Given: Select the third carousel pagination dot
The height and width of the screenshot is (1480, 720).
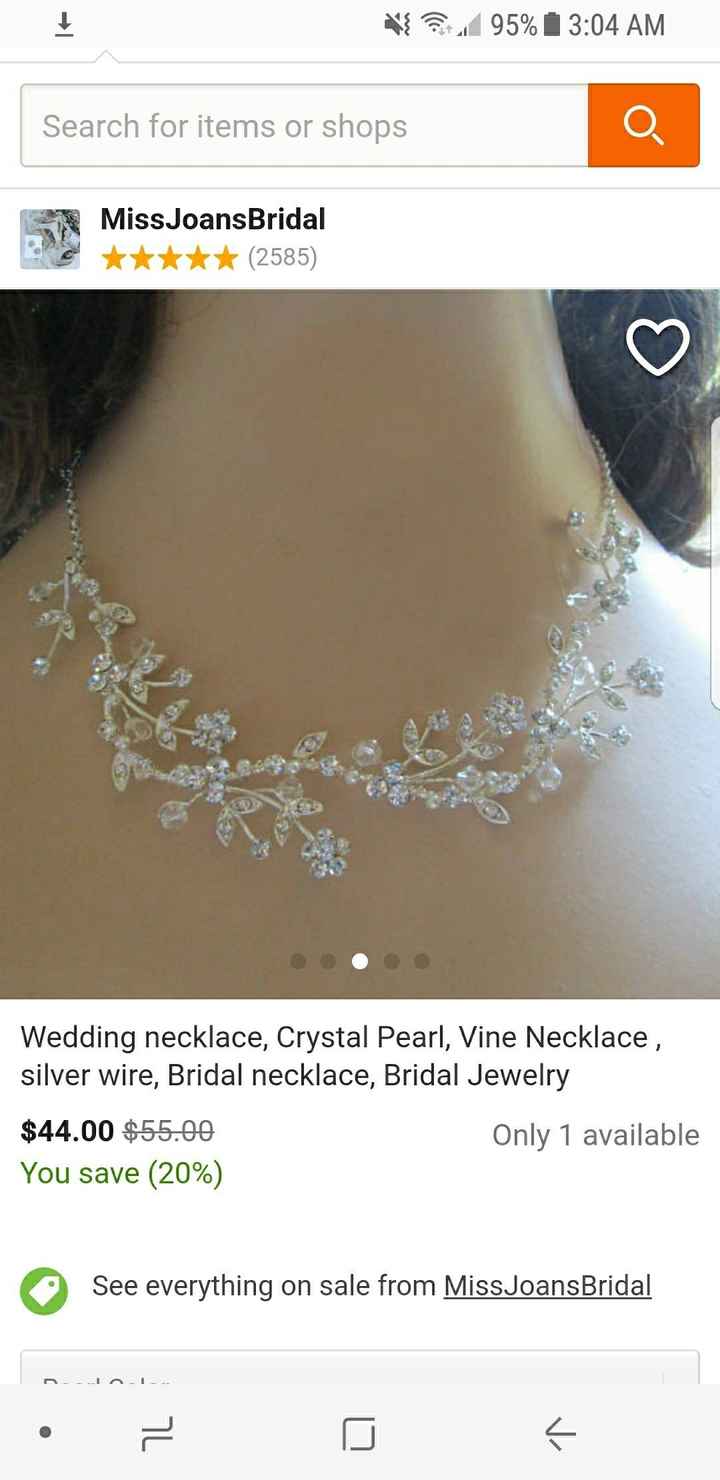Looking at the screenshot, I should tap(359, 961).
